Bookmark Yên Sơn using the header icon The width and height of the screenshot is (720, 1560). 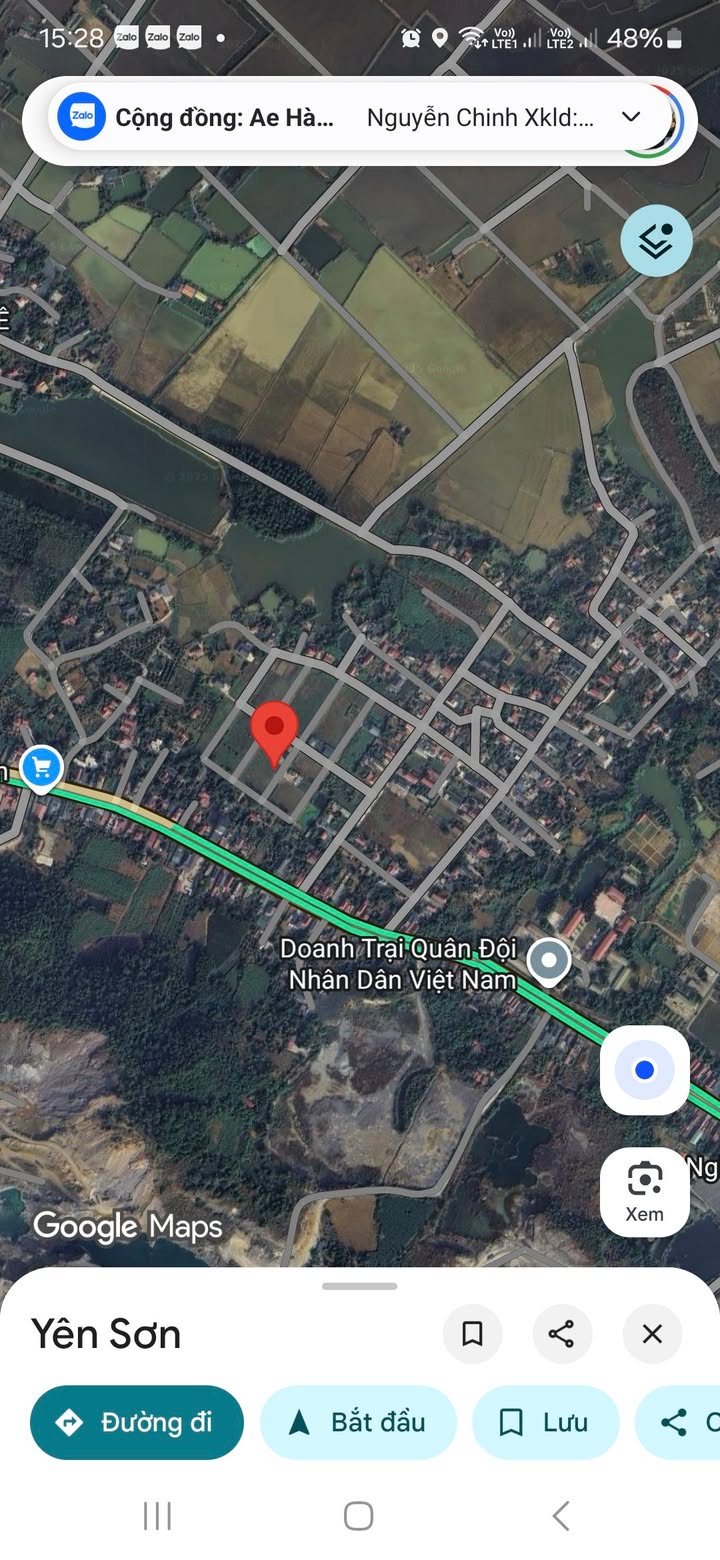(x=472, y=1333)
